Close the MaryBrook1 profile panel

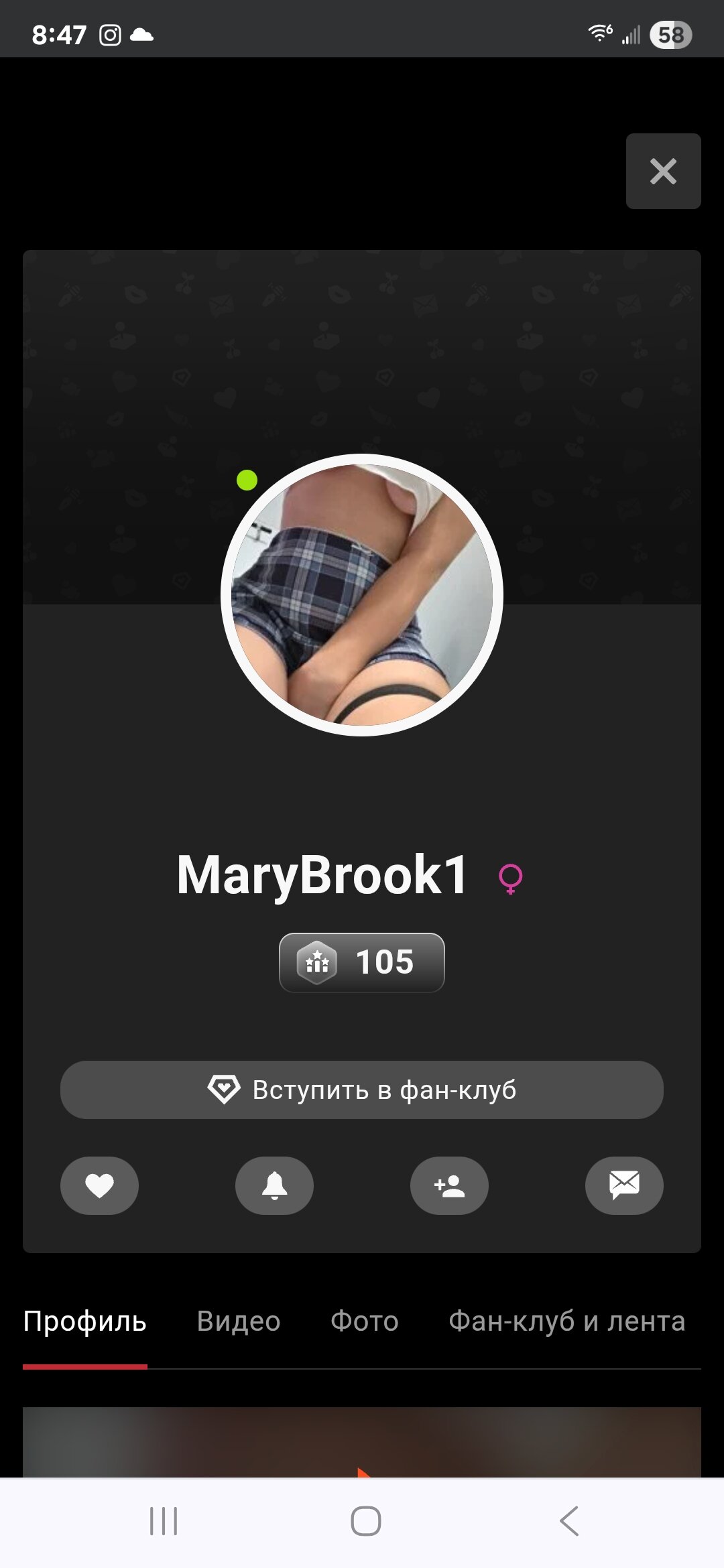click(x=663, y=172)
